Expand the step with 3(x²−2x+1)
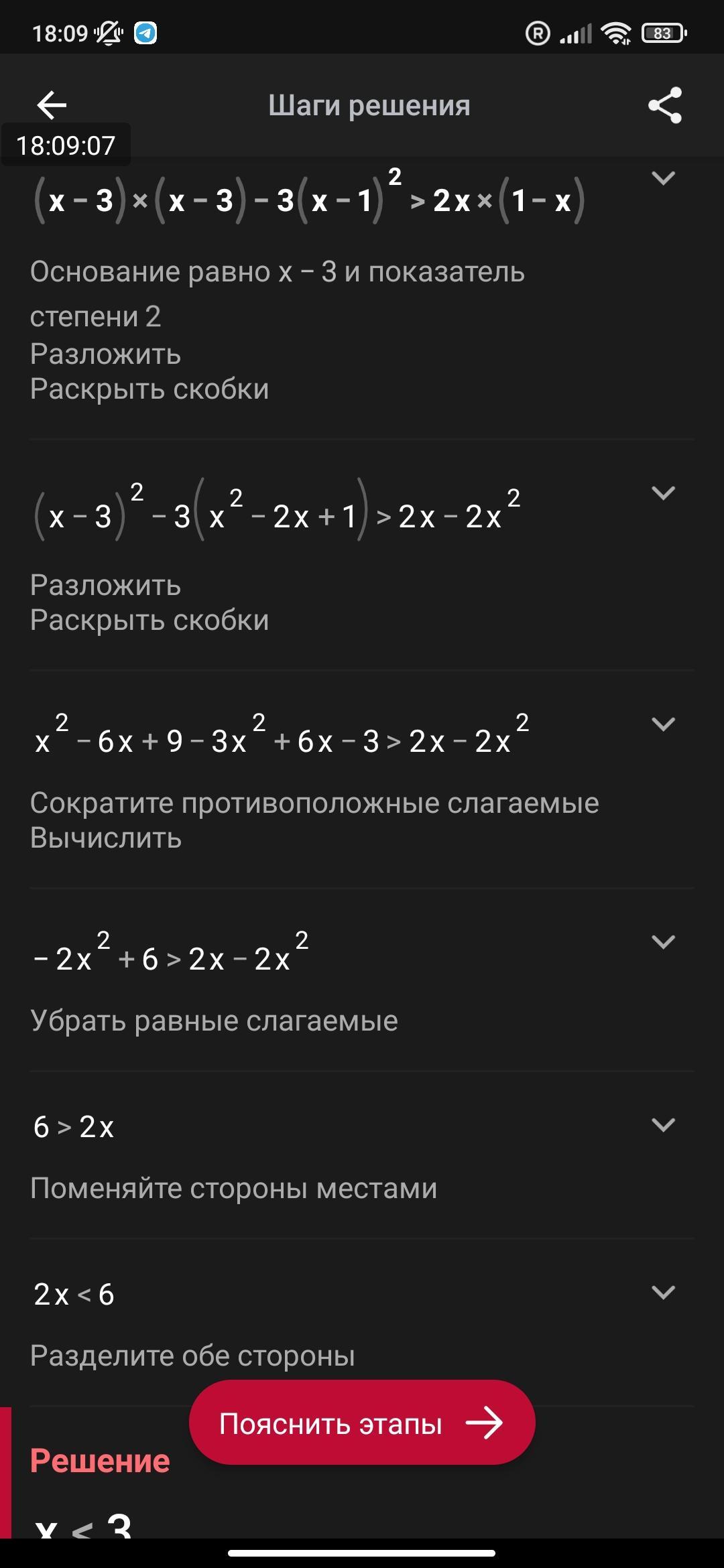This screenshot has width=724, height=1568. pos(663,493)
